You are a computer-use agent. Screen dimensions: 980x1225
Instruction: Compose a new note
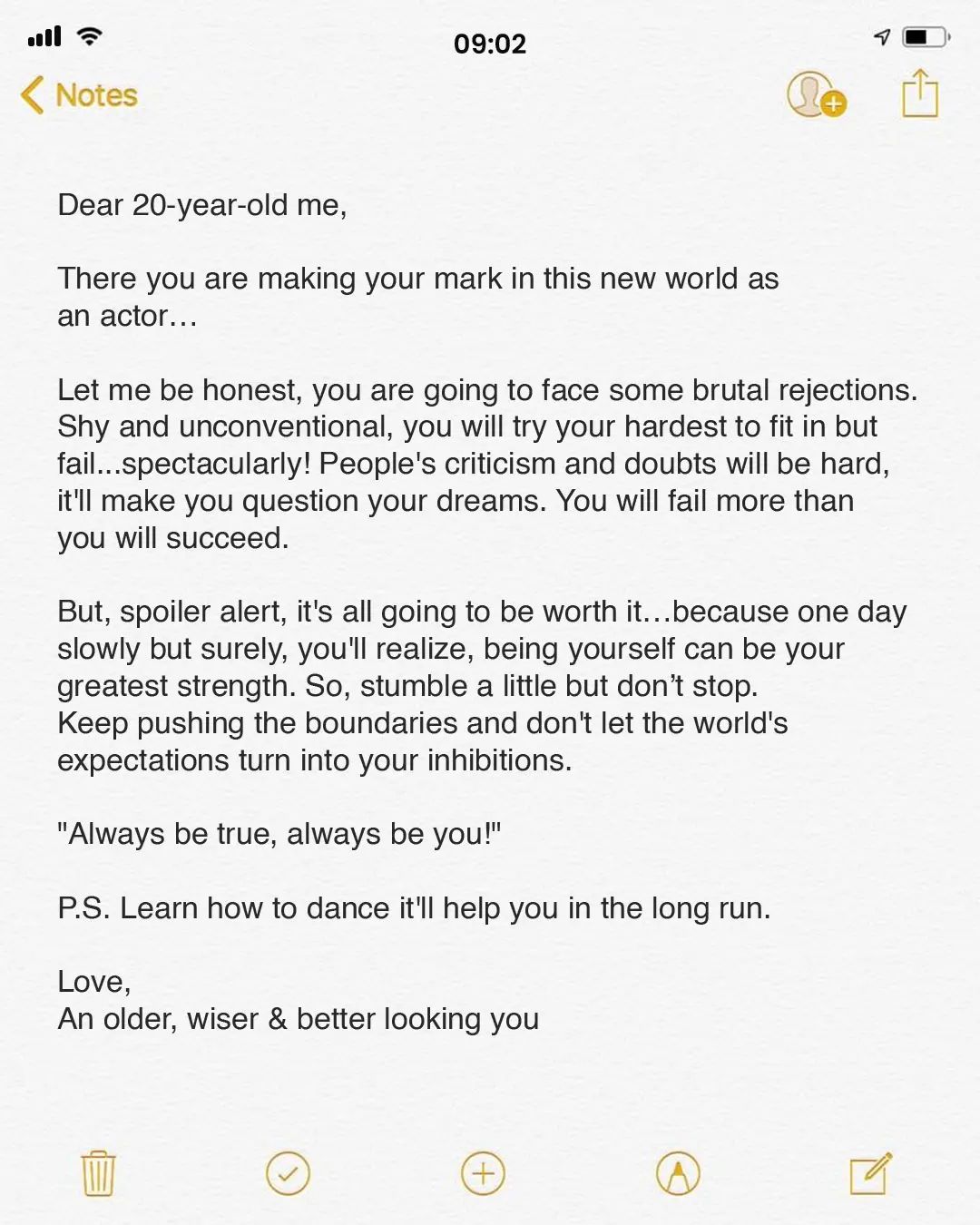[x=870, y=1173]
